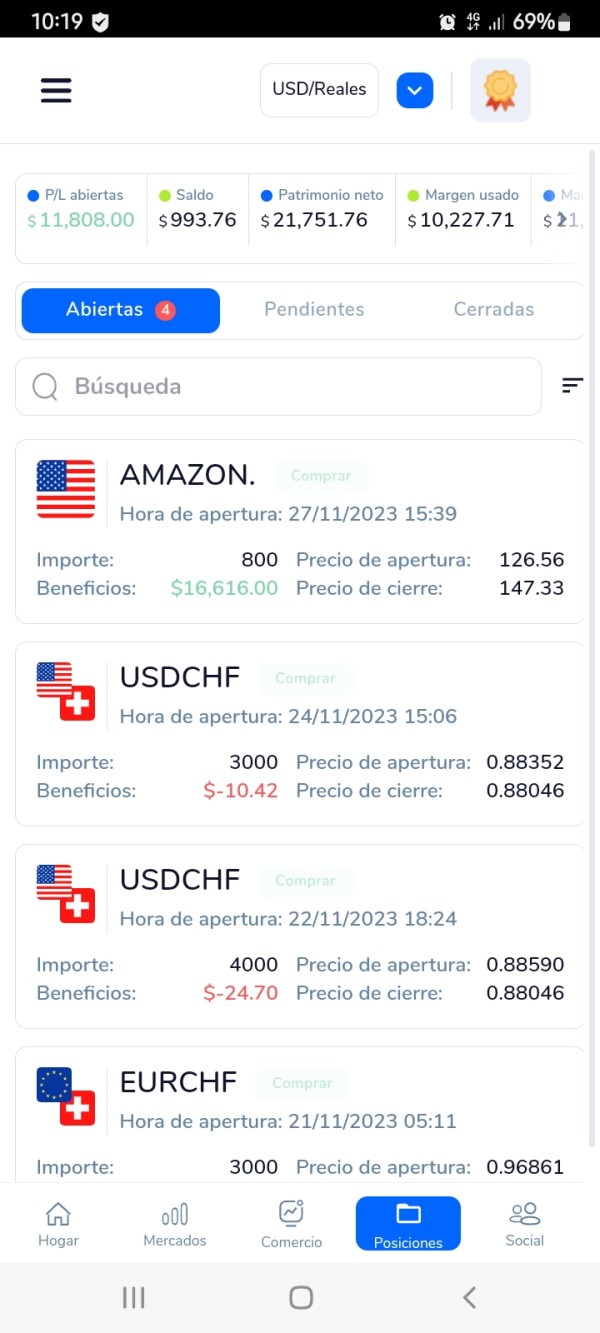Go to the Hogar tab

point(58,1224)
